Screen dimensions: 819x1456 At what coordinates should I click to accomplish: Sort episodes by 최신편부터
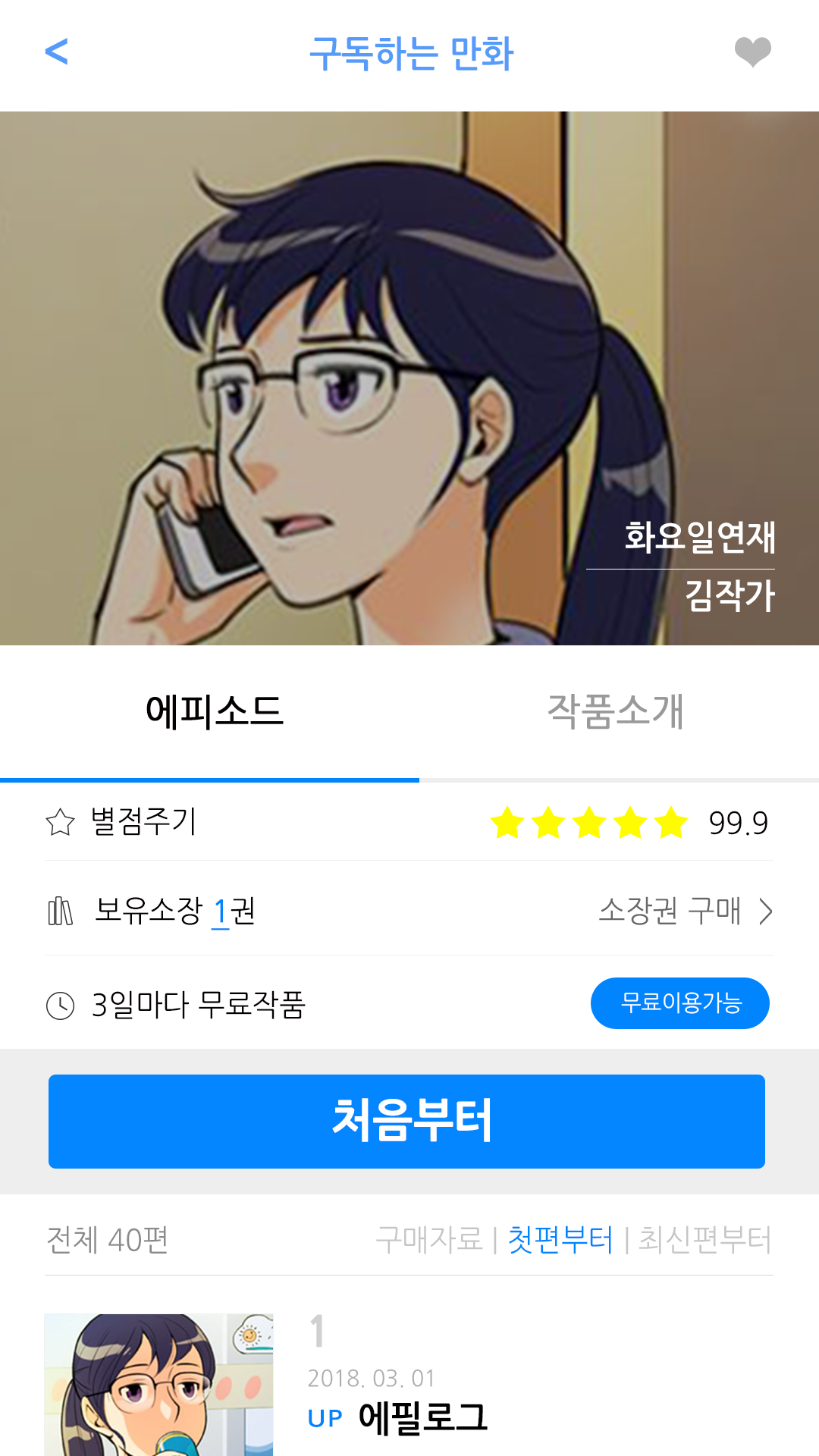(x=704, y=1240)
